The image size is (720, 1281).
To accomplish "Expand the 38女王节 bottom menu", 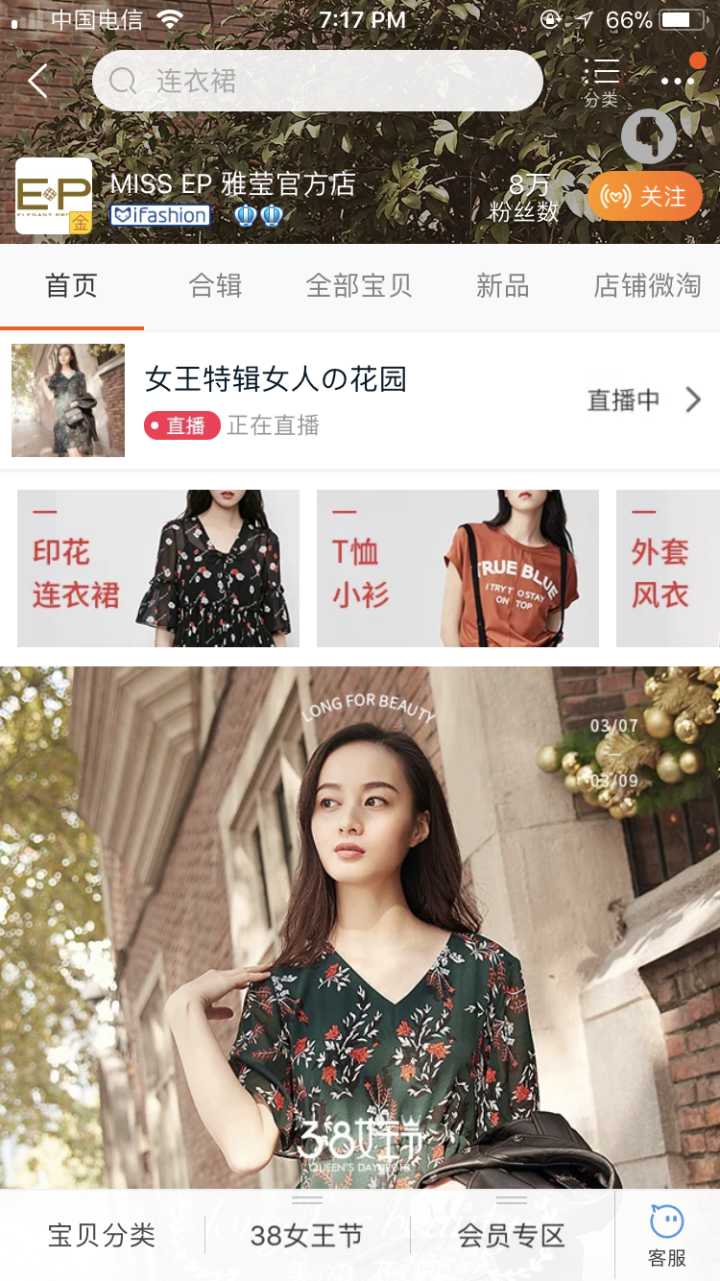I will [x=307, y=1236].
